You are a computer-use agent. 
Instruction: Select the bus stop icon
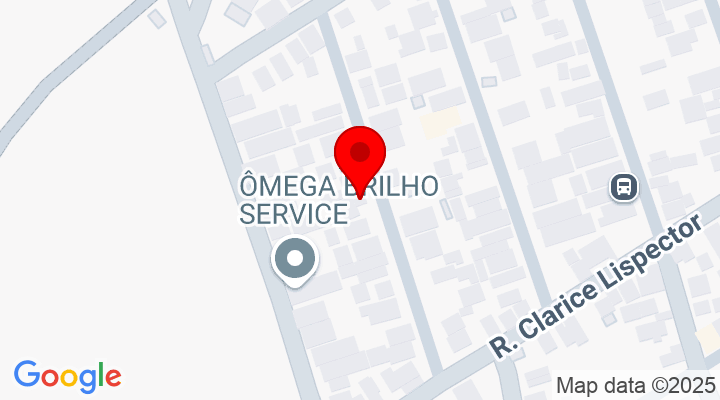(624, 186)
